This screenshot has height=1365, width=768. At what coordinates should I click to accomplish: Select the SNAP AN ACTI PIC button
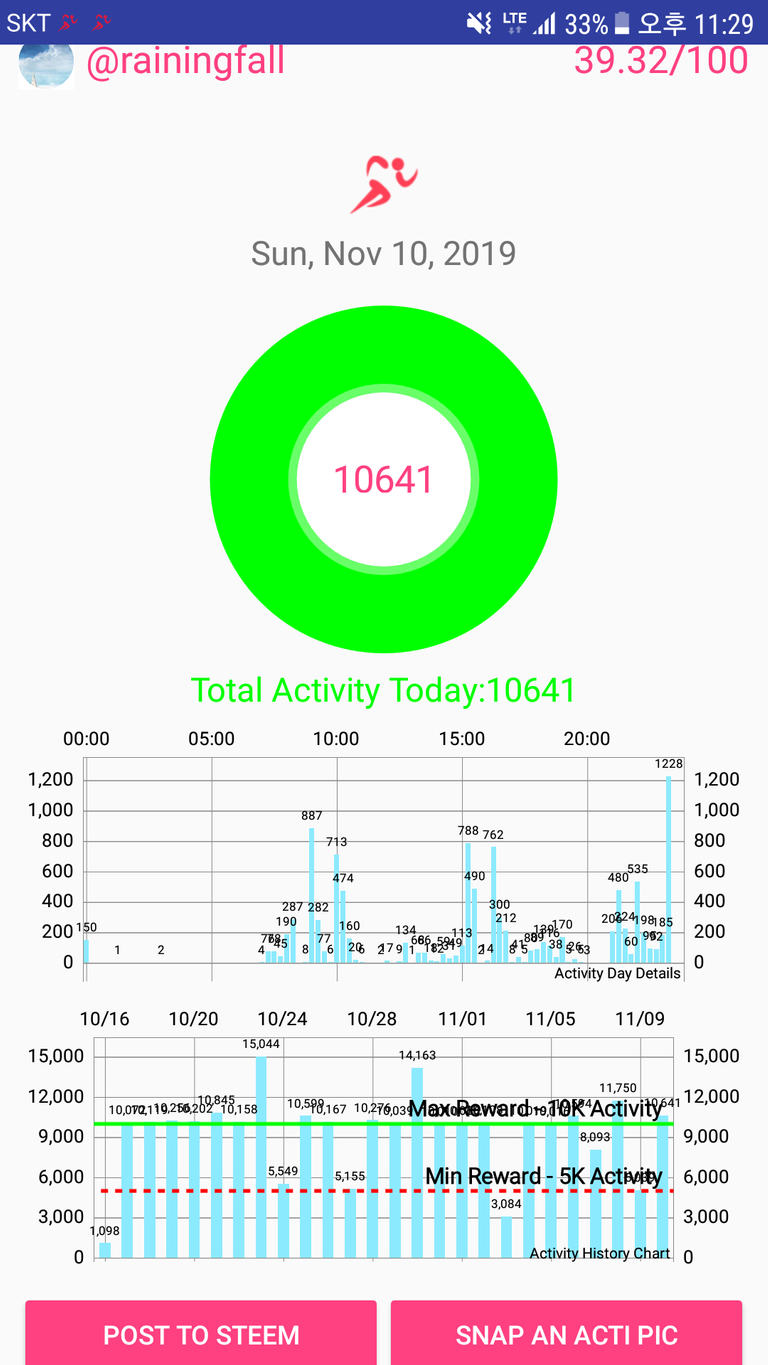[x=566, y=1334]
